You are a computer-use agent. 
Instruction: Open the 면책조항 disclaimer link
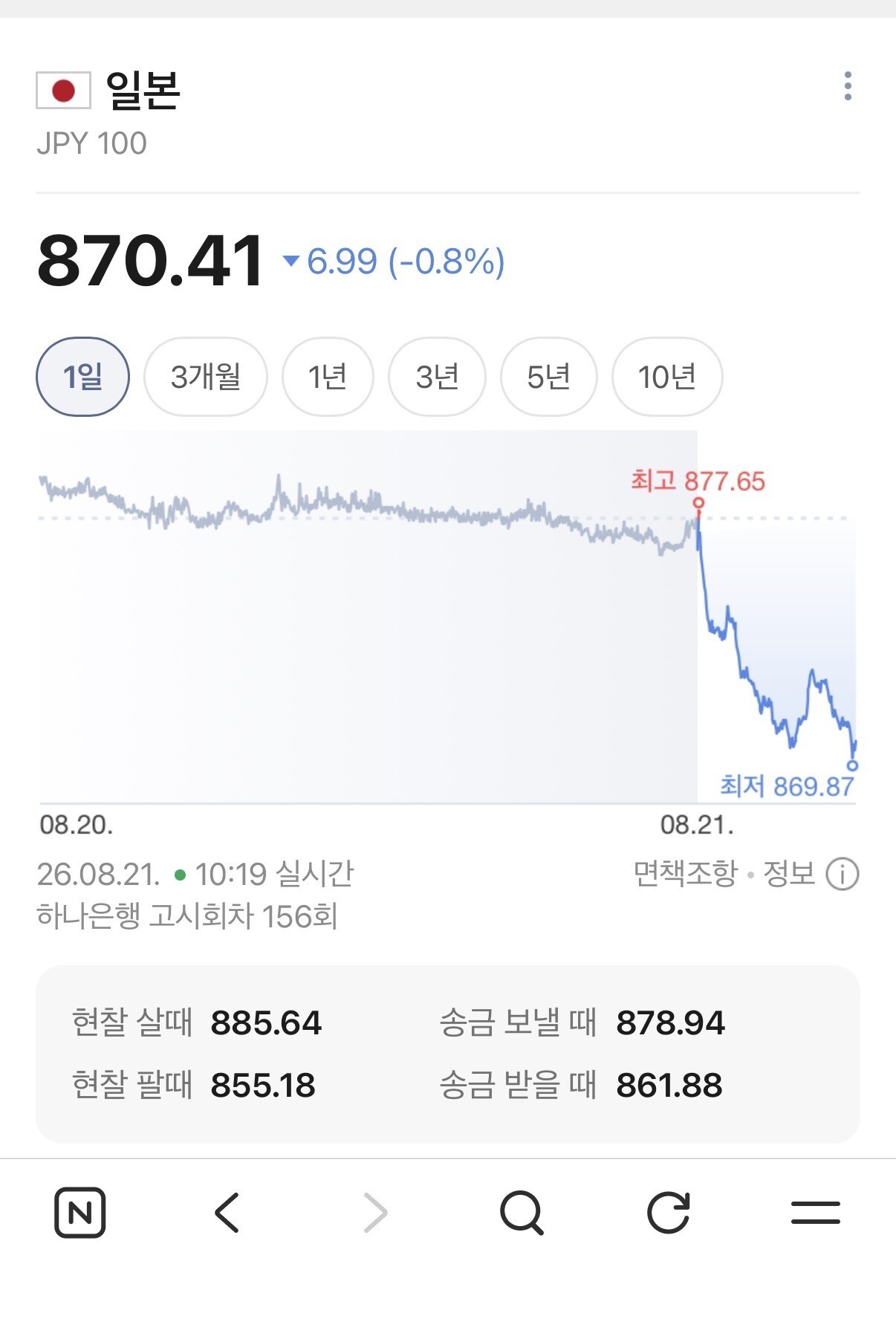coord(685,873)
